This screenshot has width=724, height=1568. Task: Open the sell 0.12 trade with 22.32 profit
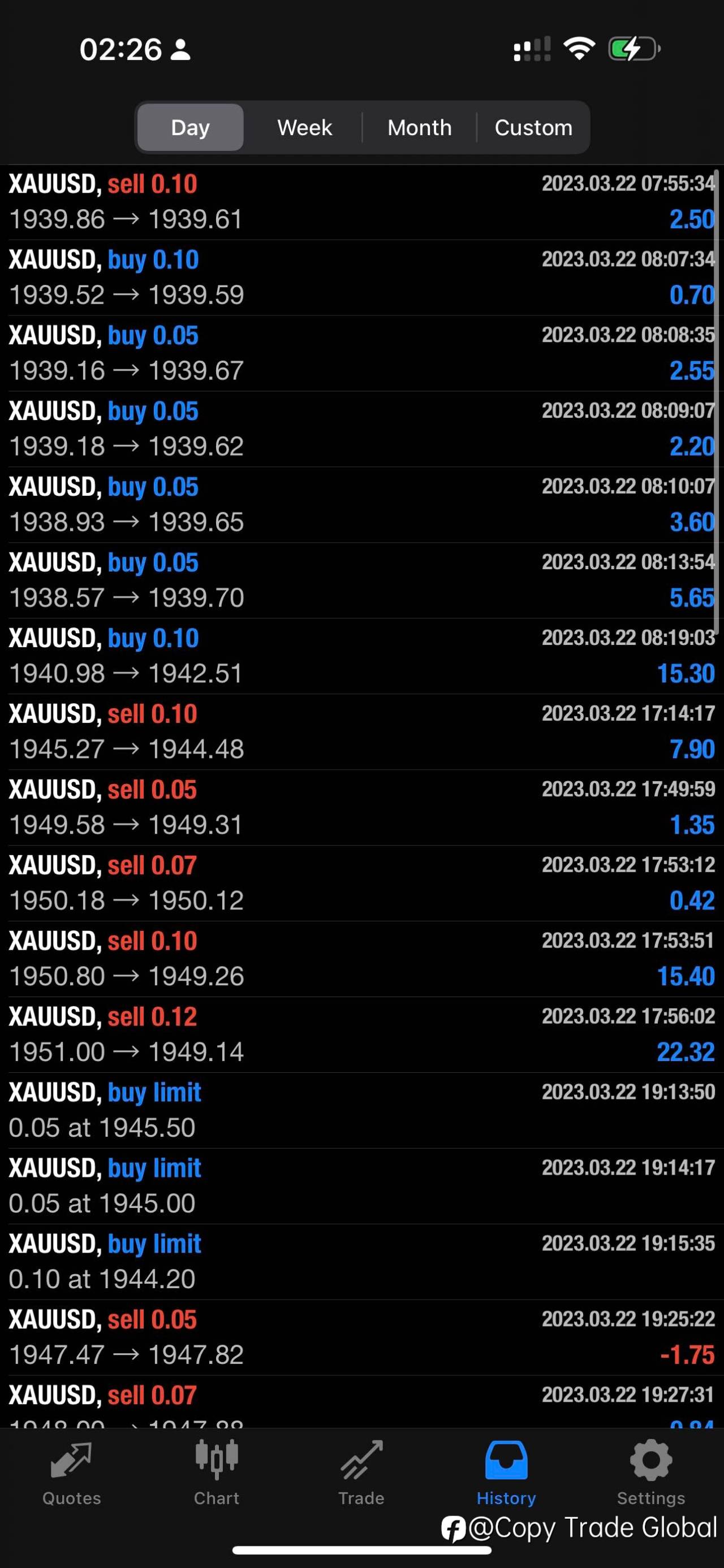pos(361,1035)
